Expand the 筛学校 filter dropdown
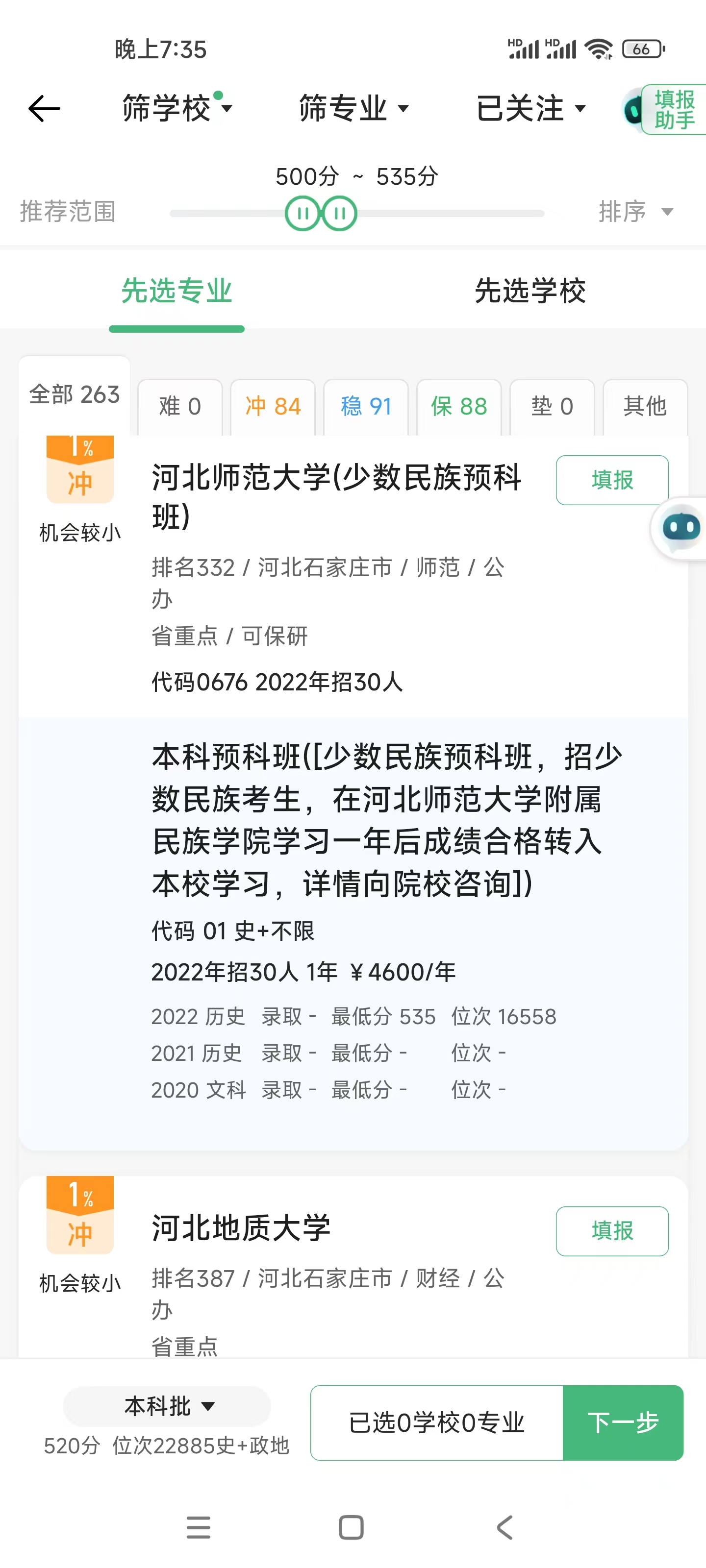The width and height of the screenshot is (706, 1568). [x=176, y=109]
